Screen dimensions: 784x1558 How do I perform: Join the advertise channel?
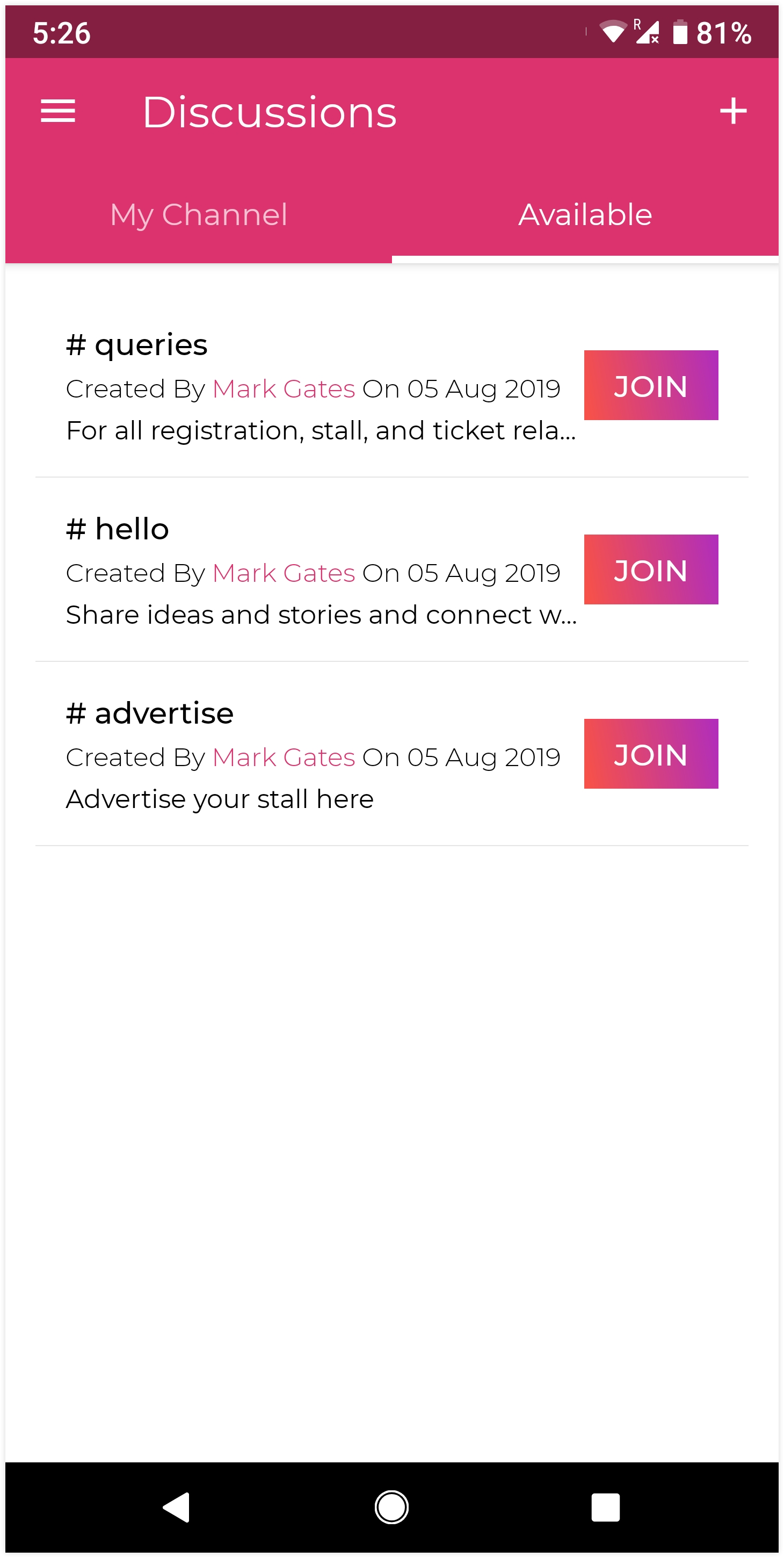(650, 754)
